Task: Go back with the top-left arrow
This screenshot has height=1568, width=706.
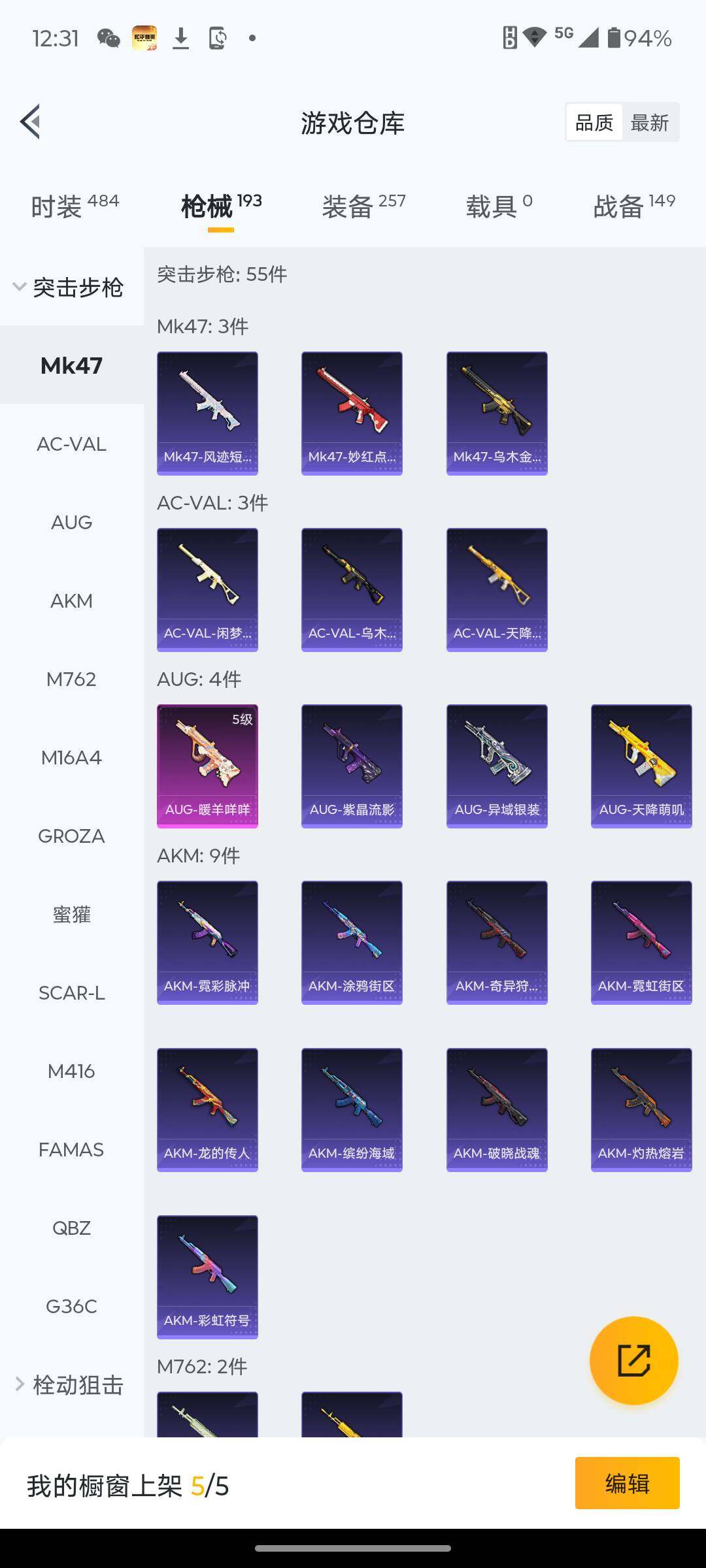Action: click(31, 122)
